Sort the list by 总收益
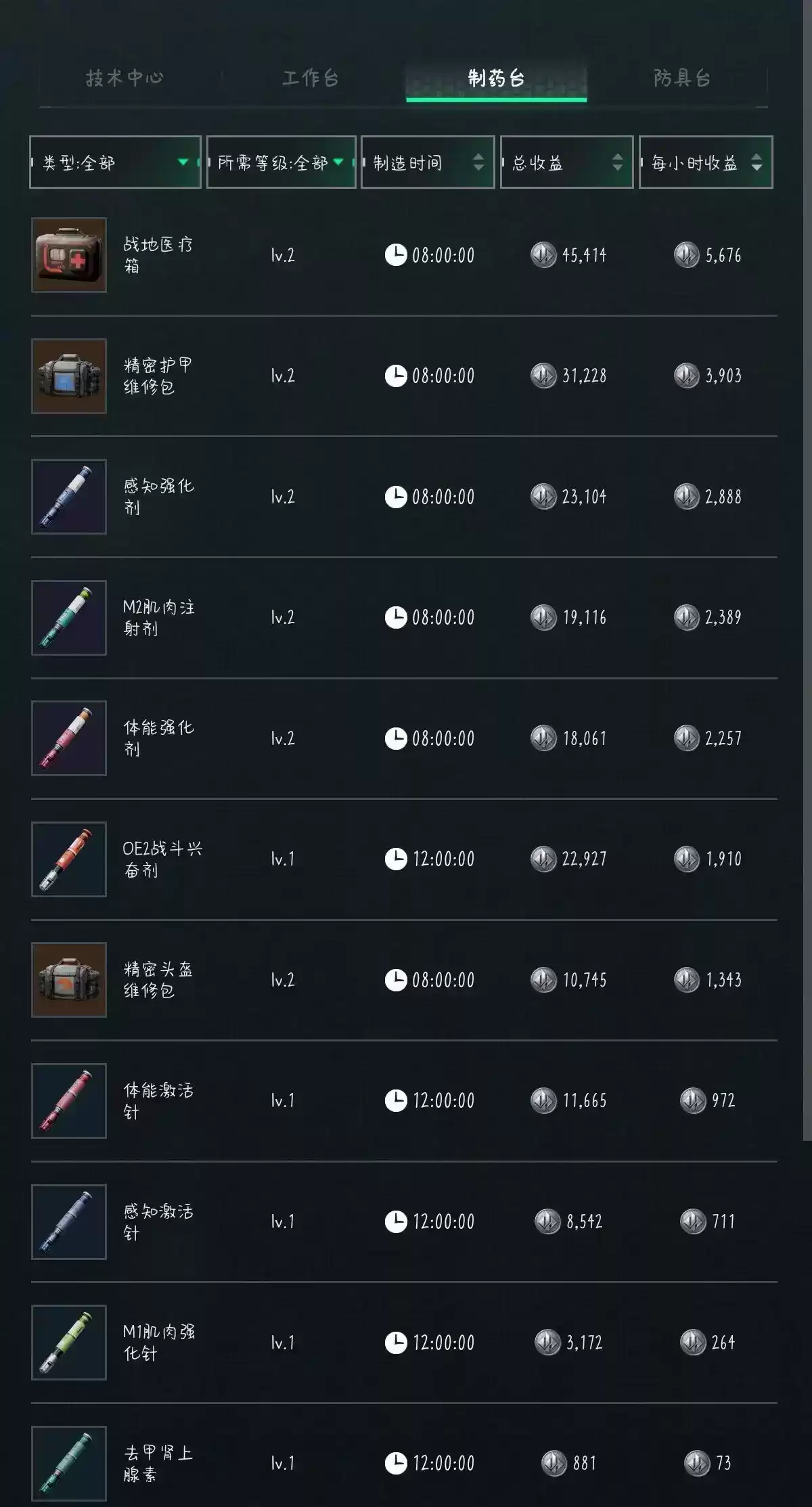The width and height of the screenshot is (812, 1507). 566,162
